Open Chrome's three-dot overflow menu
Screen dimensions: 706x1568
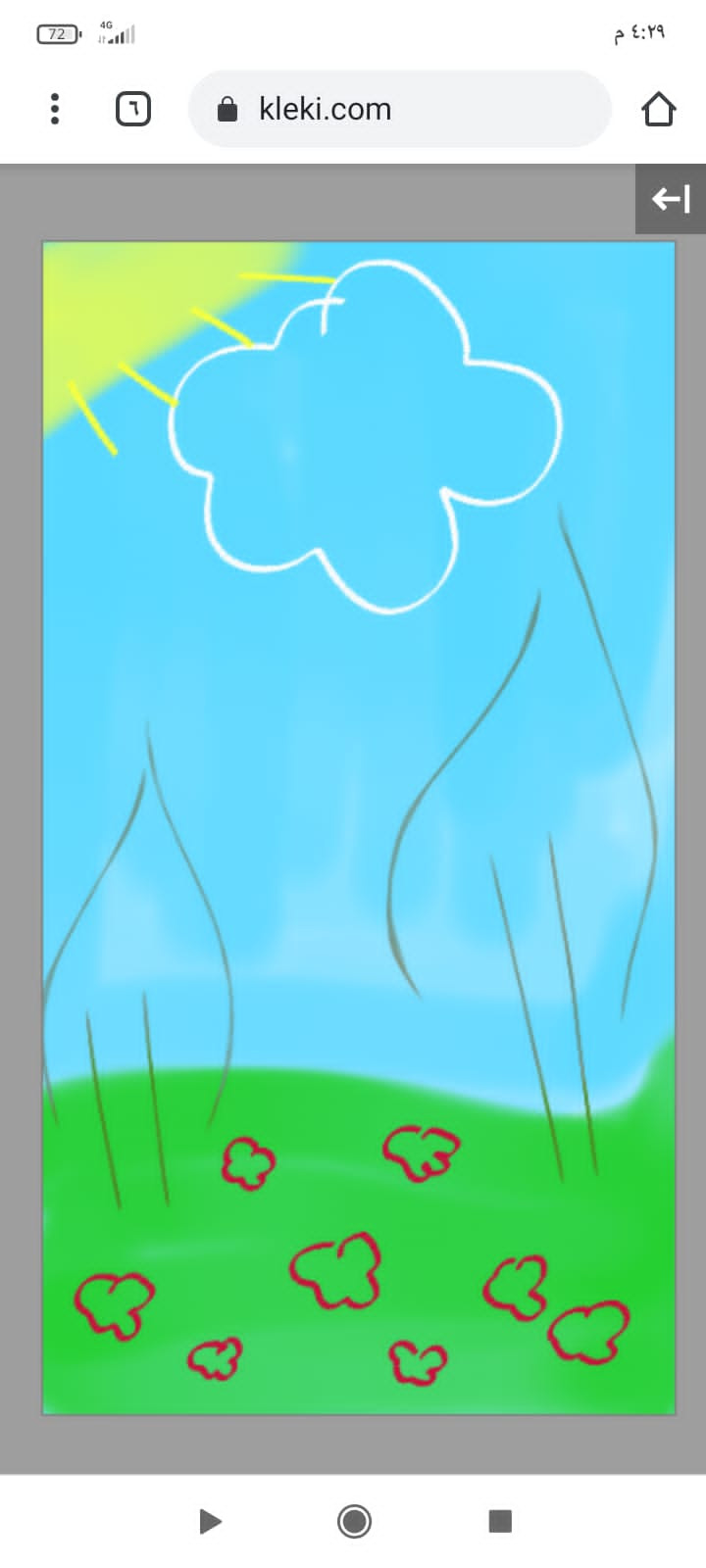pyautogui.click(x=55, y=109)
